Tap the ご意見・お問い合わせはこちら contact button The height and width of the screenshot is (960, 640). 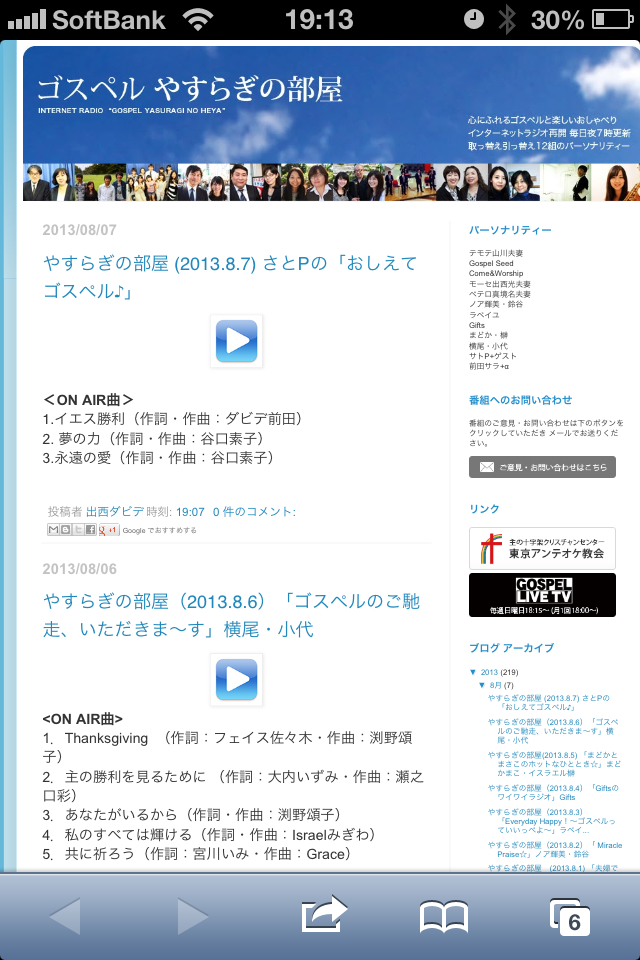point(542,467)
